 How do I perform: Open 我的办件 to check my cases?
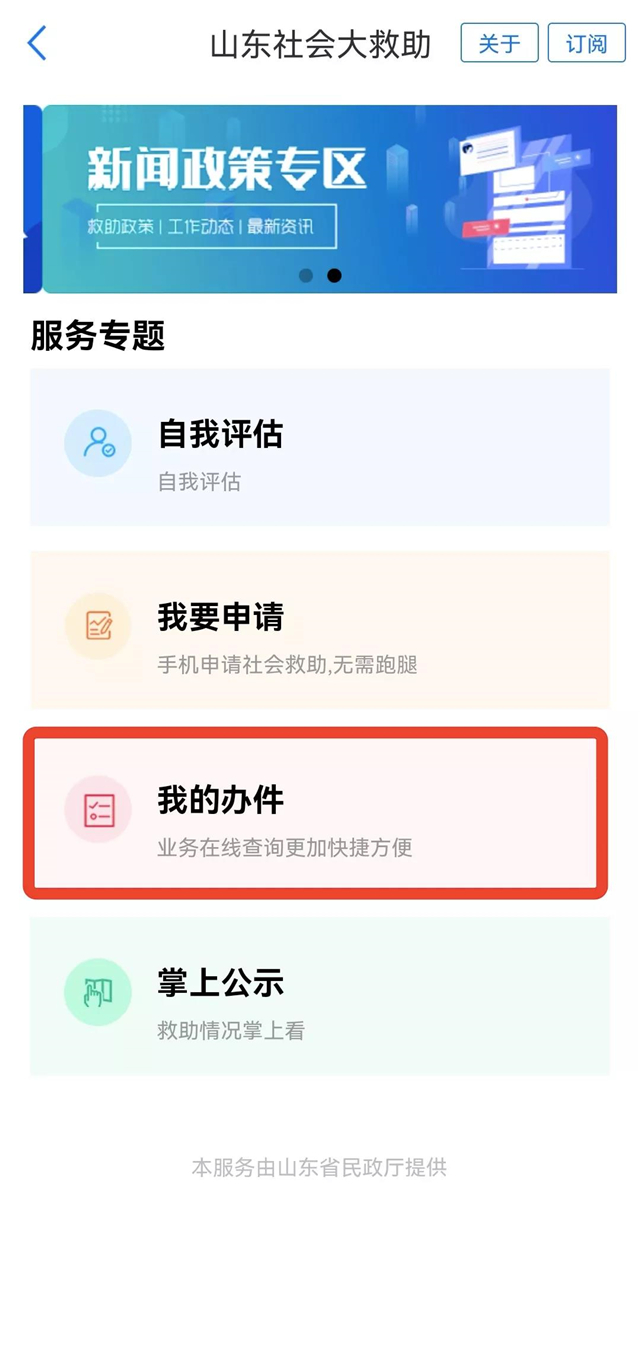(x=316, y=812)
